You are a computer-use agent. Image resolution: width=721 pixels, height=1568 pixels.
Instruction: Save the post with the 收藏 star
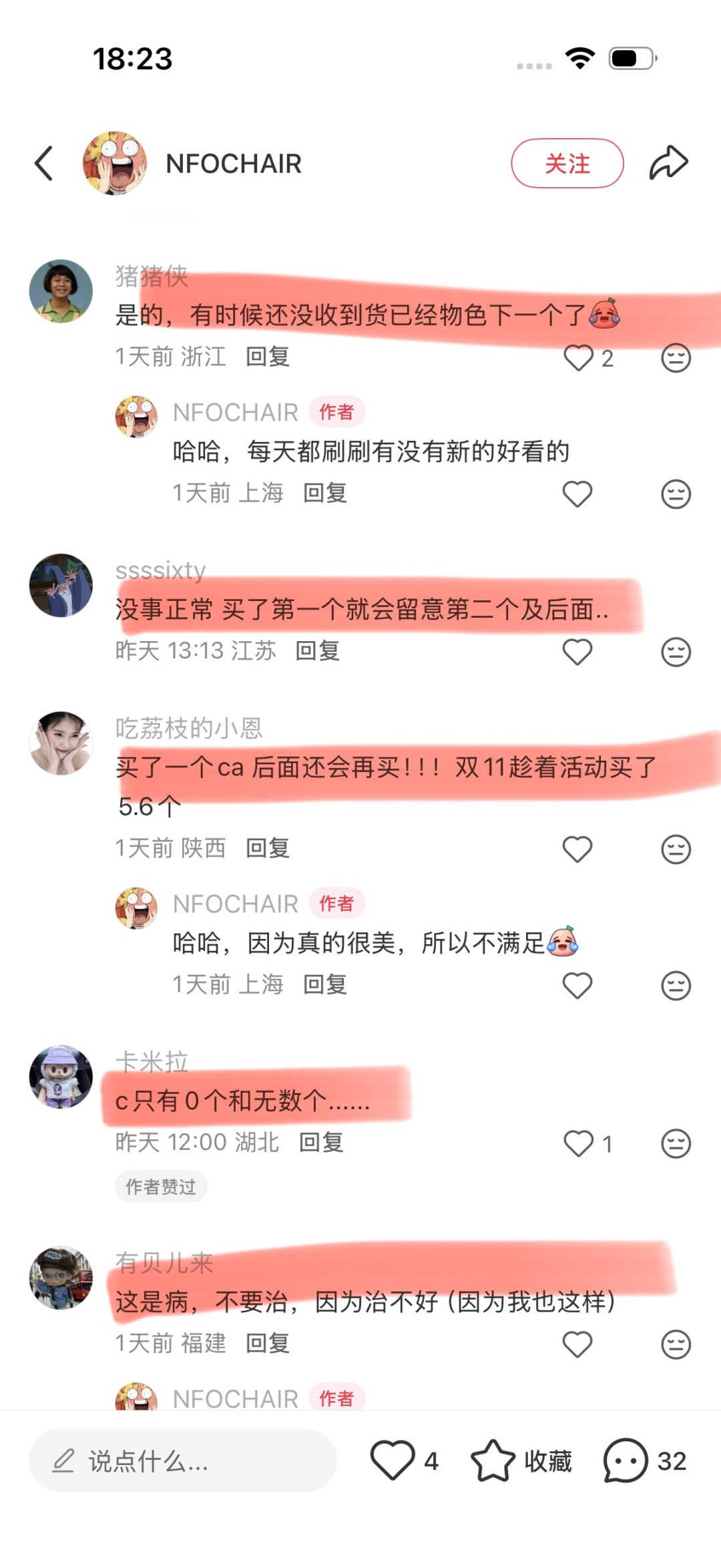click(x=522, y=1461)
